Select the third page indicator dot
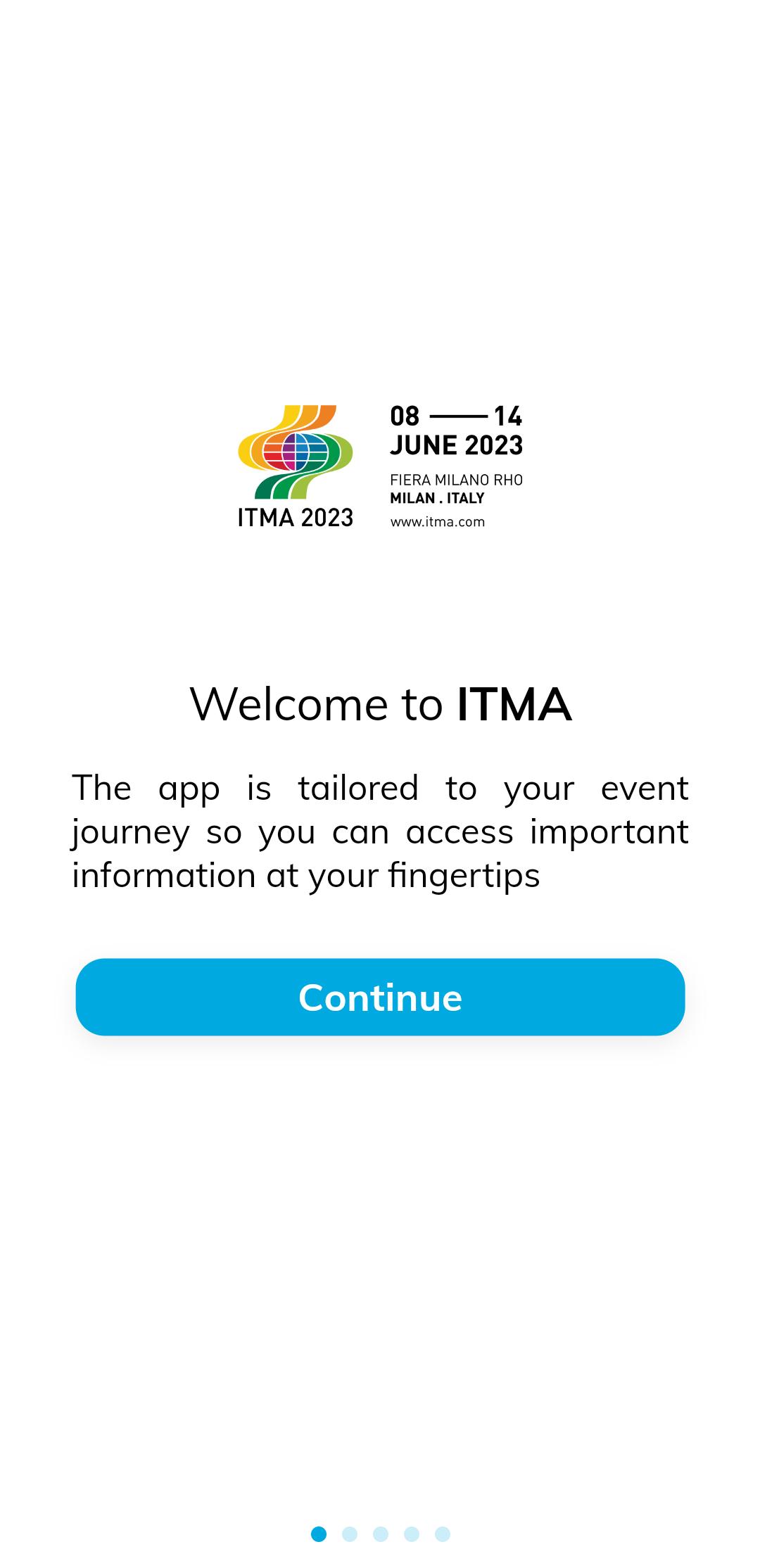 click(x=381, y=1534)
